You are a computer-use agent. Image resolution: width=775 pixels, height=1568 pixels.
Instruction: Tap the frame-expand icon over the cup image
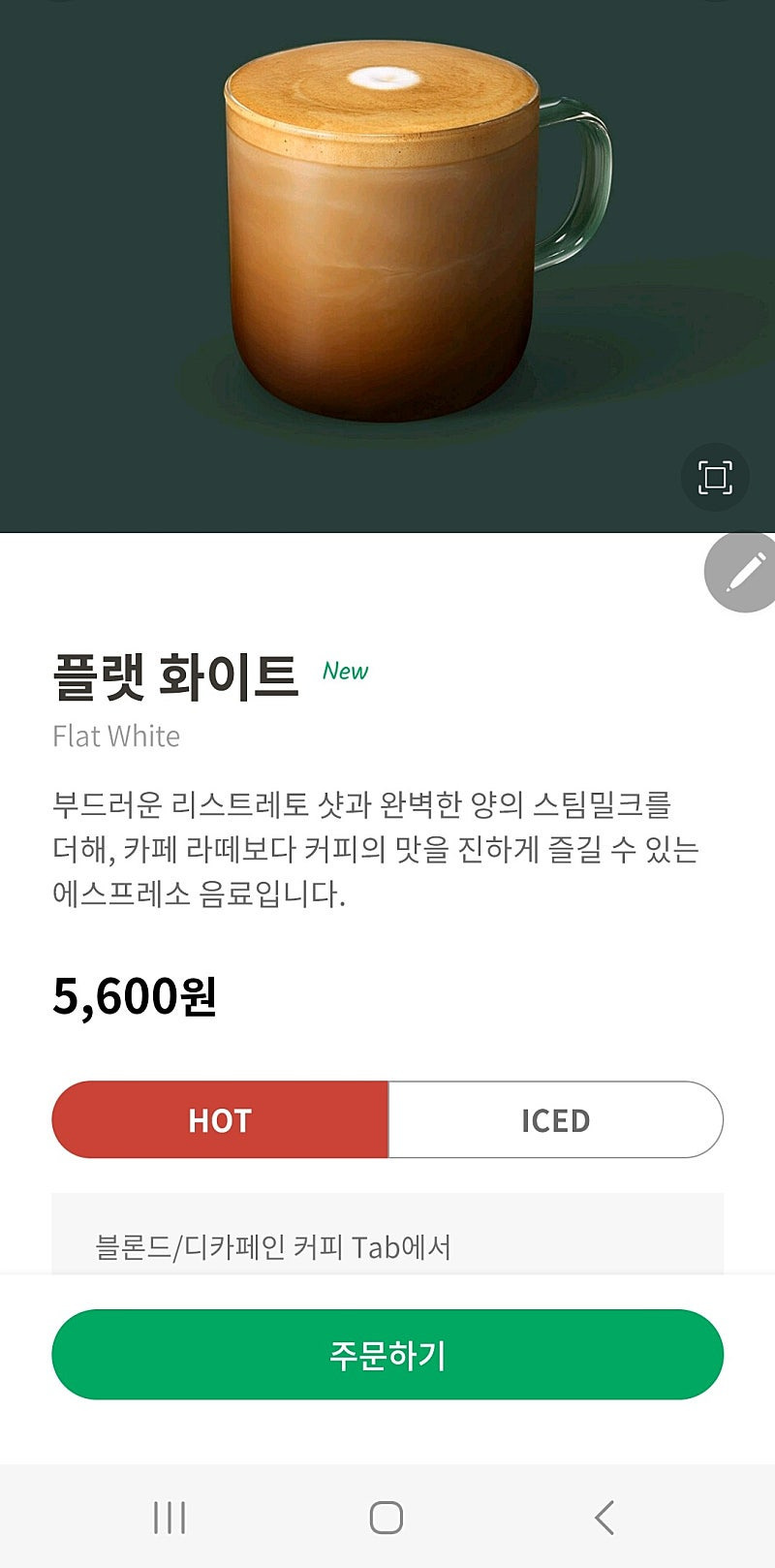click(715, 477)
